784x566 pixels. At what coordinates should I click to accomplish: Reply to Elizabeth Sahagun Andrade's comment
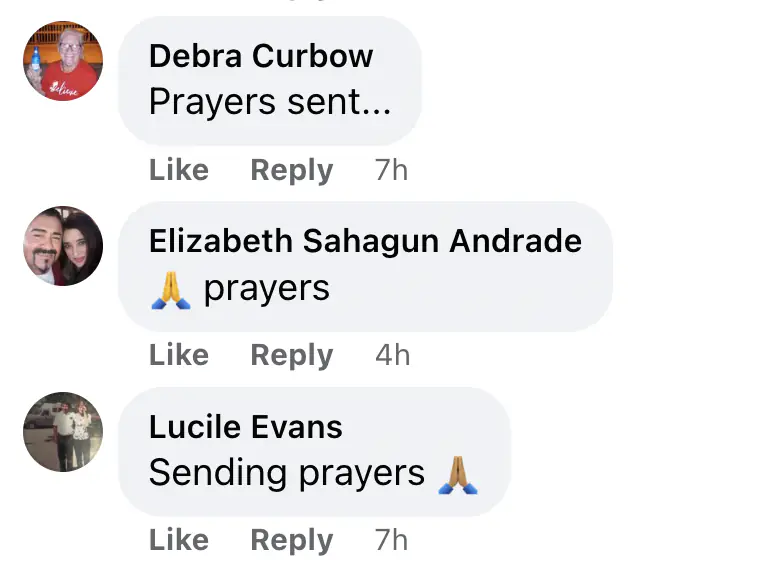(292, 356)
